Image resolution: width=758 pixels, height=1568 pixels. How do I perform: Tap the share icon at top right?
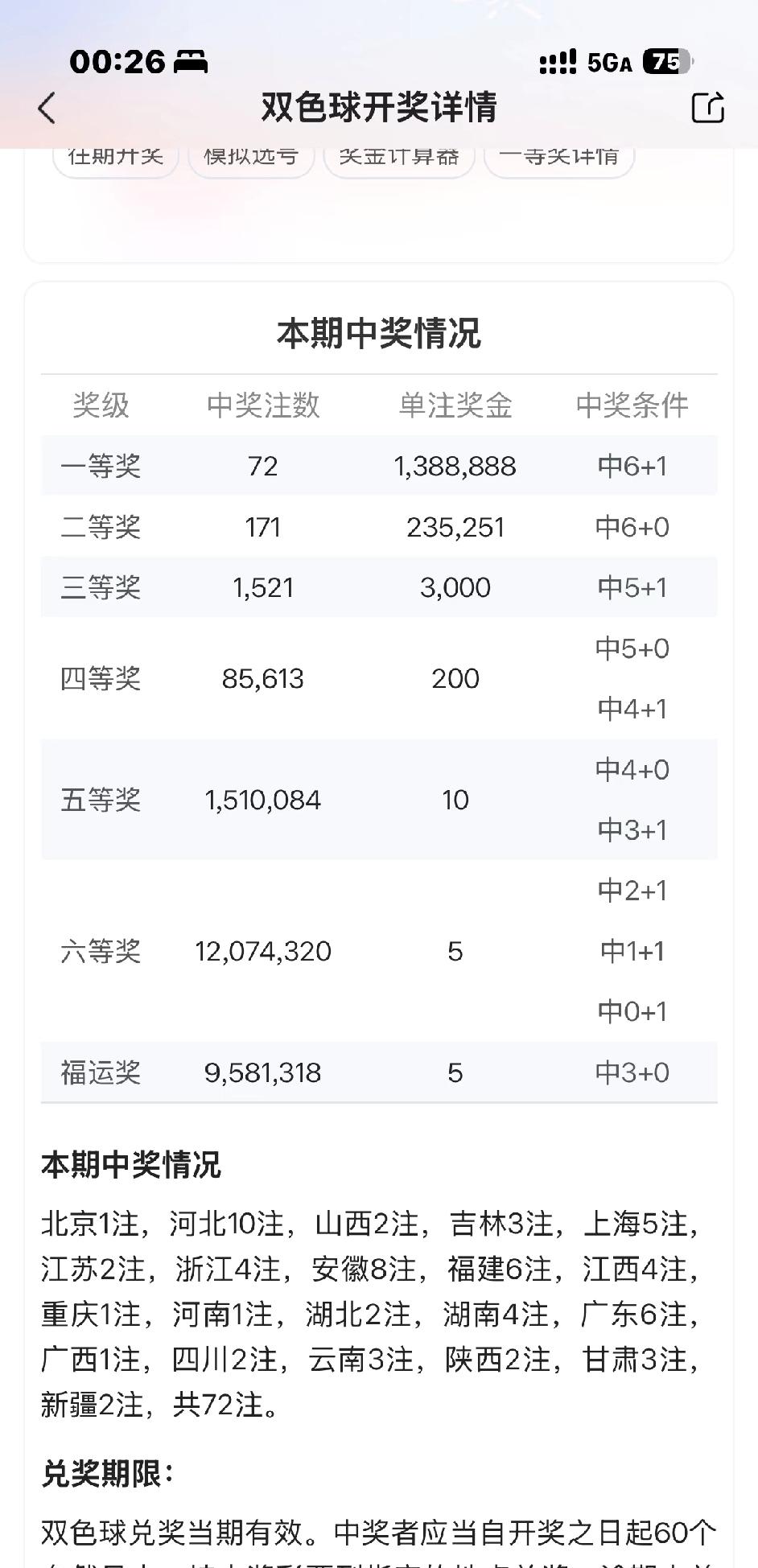tap(707, 106)
